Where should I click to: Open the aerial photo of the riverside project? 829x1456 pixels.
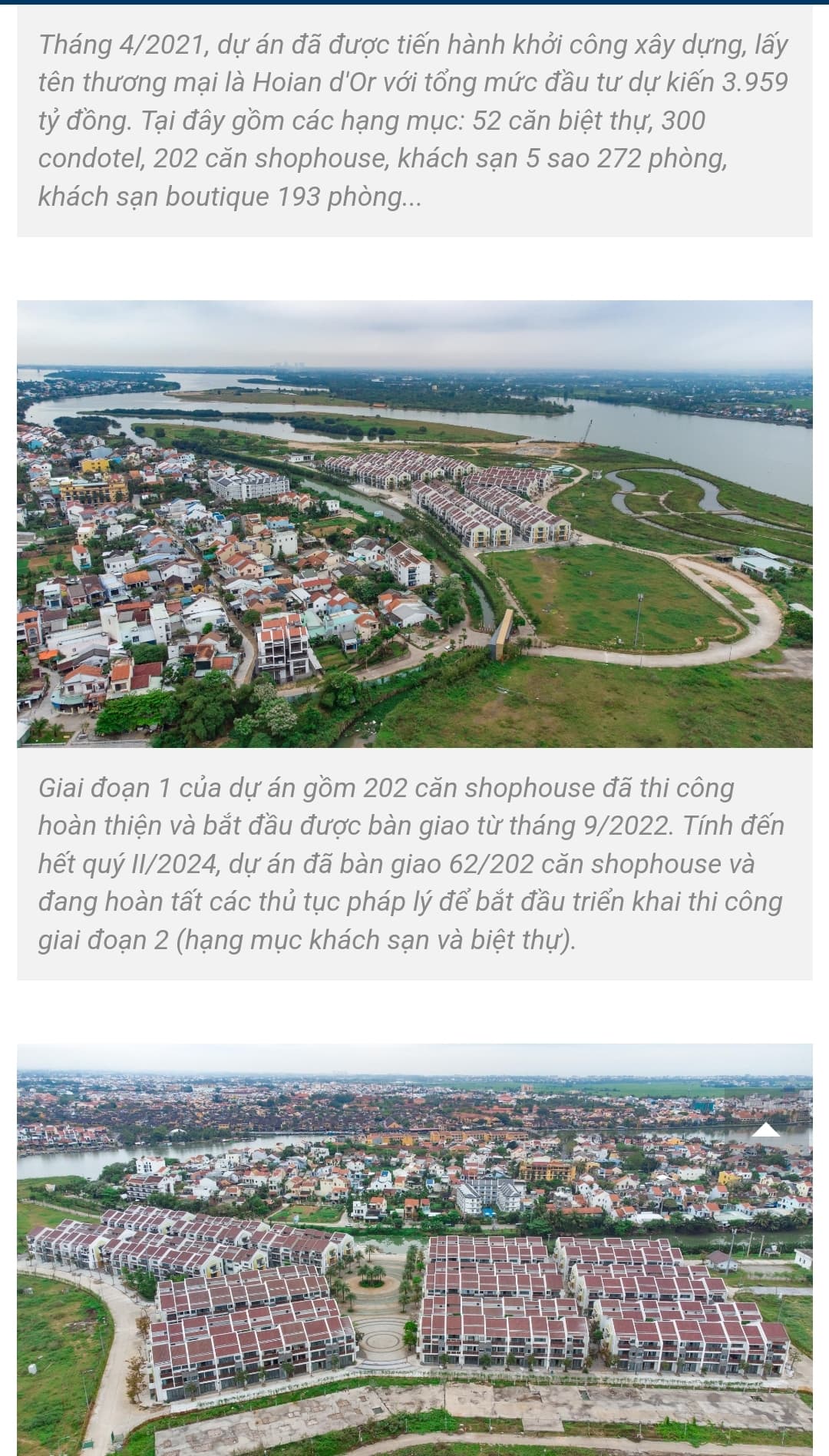pos(414,524)
